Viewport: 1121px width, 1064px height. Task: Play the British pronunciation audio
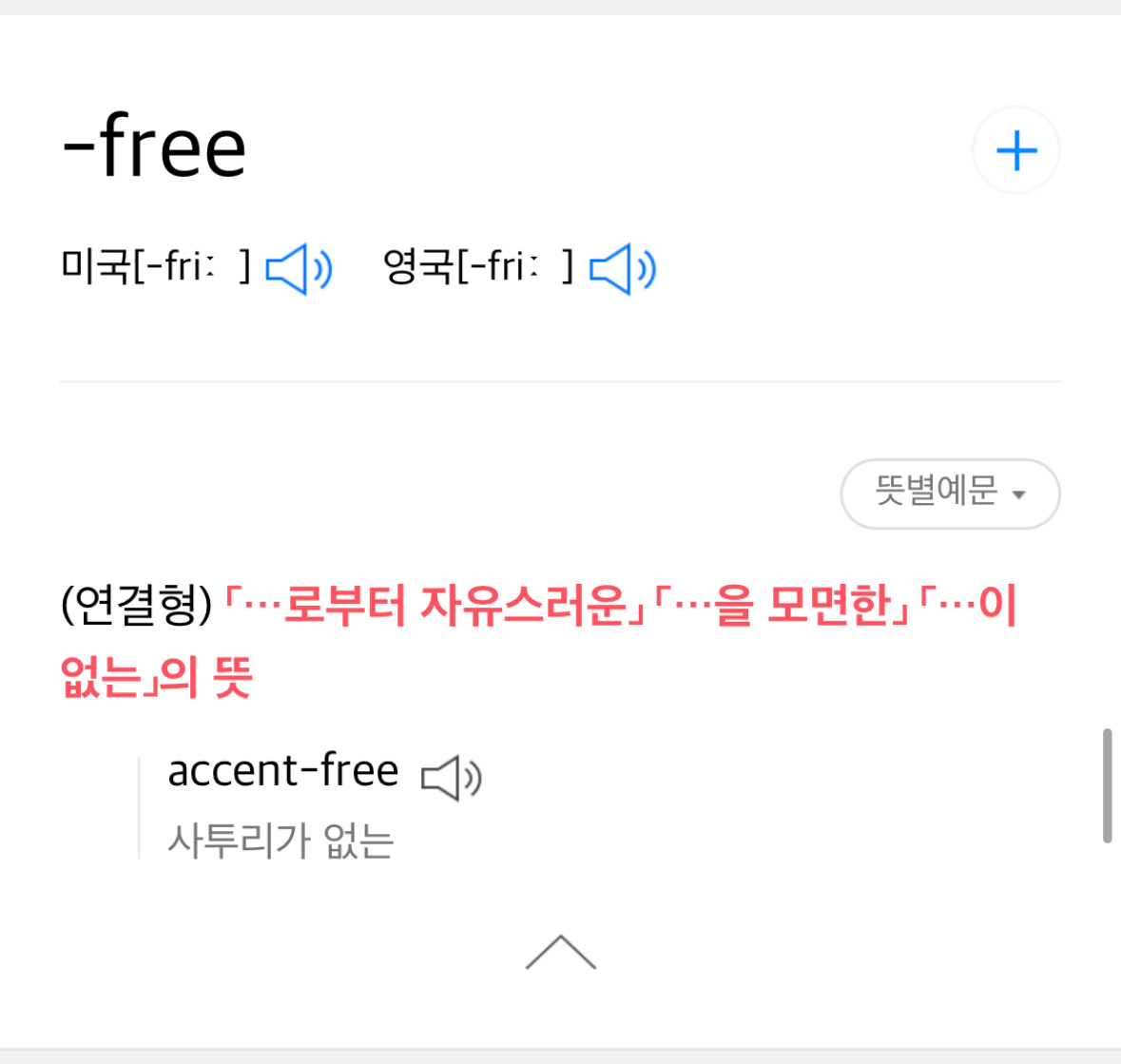coord(623,269)
